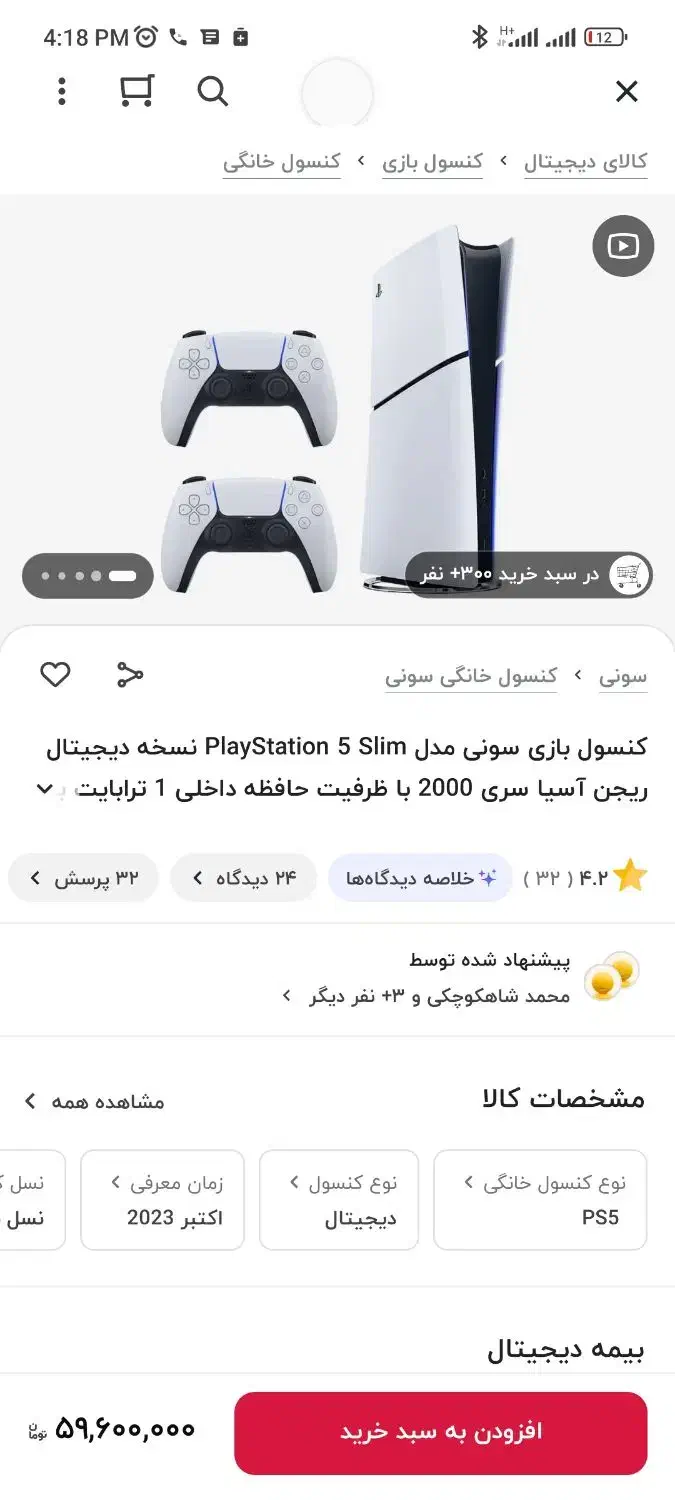Viewport: 675px width, 1500px height.
Task: View the ۳۲ پرسش questions
Action: point(84,878)
